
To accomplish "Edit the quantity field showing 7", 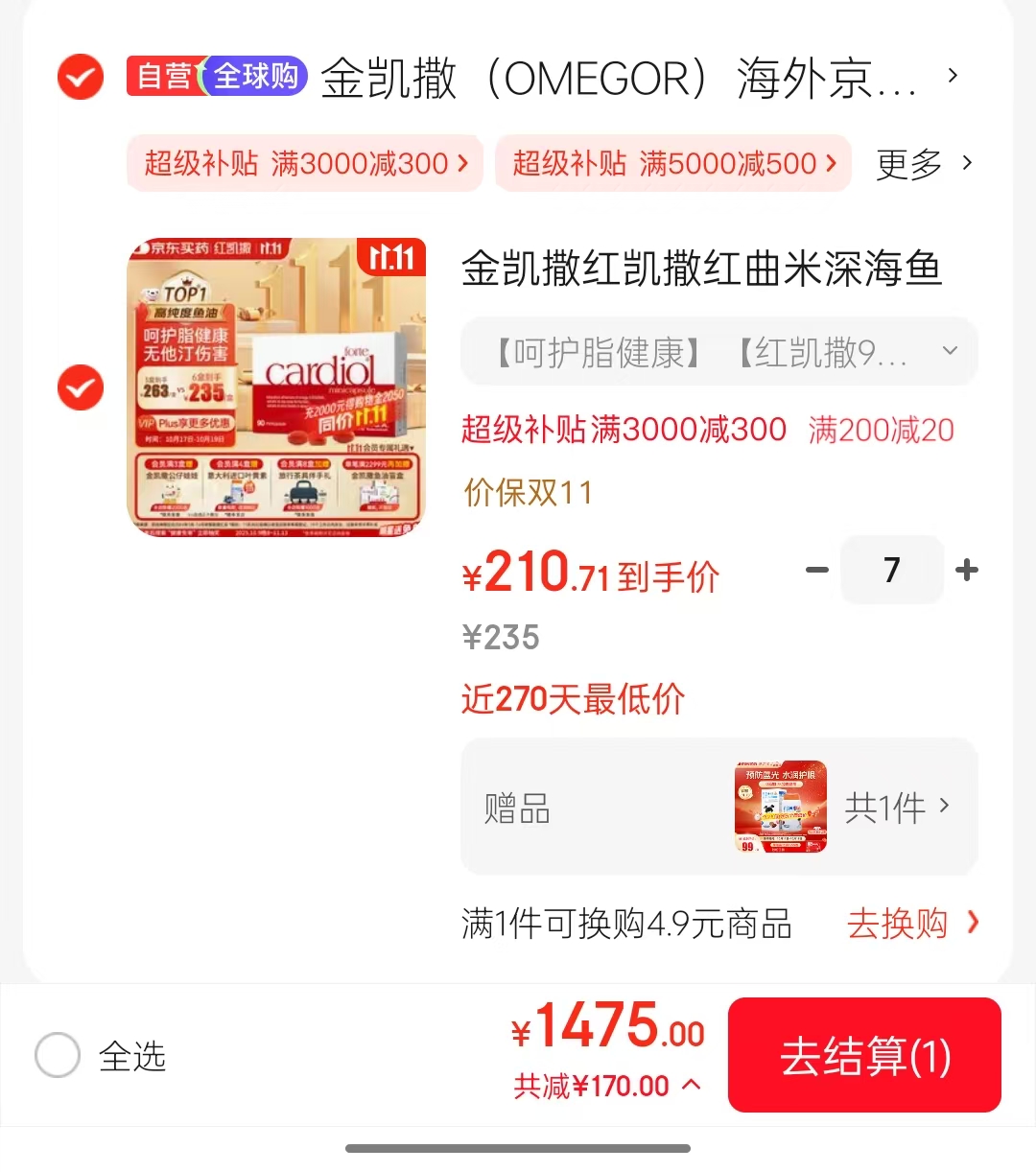I will (x=892, y=570).
